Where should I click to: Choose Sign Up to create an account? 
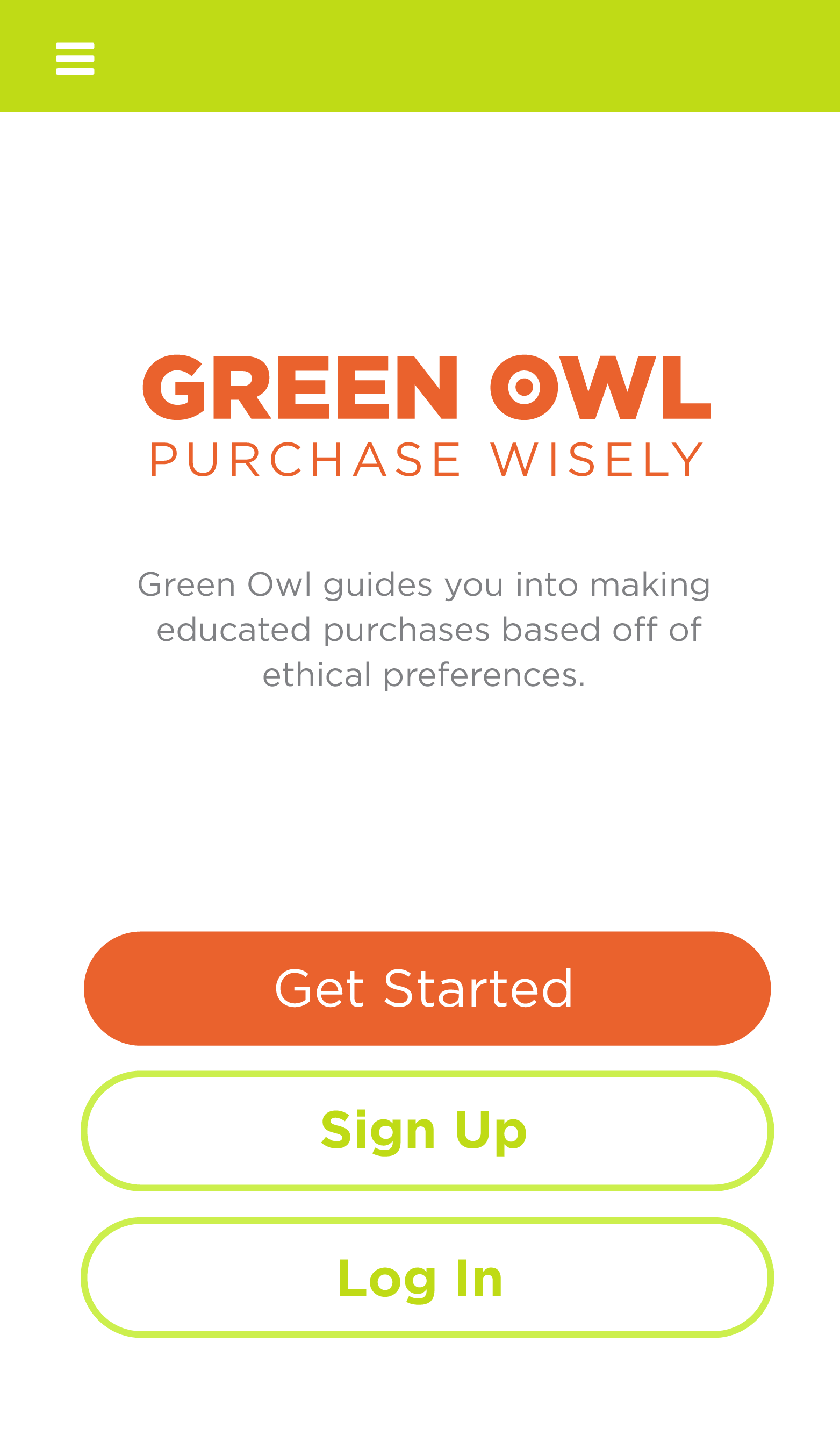click(427, 1131)
